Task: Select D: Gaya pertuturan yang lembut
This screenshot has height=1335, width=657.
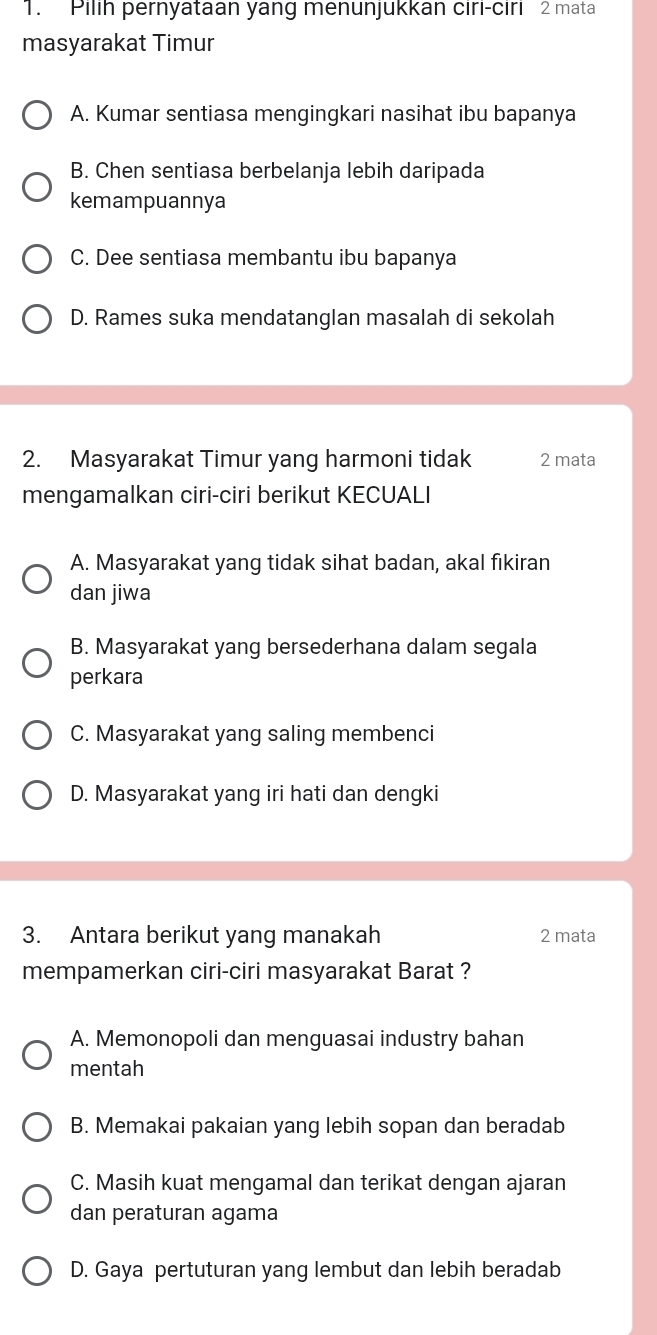Action: pyautogui.click(x=37, y=1271)
